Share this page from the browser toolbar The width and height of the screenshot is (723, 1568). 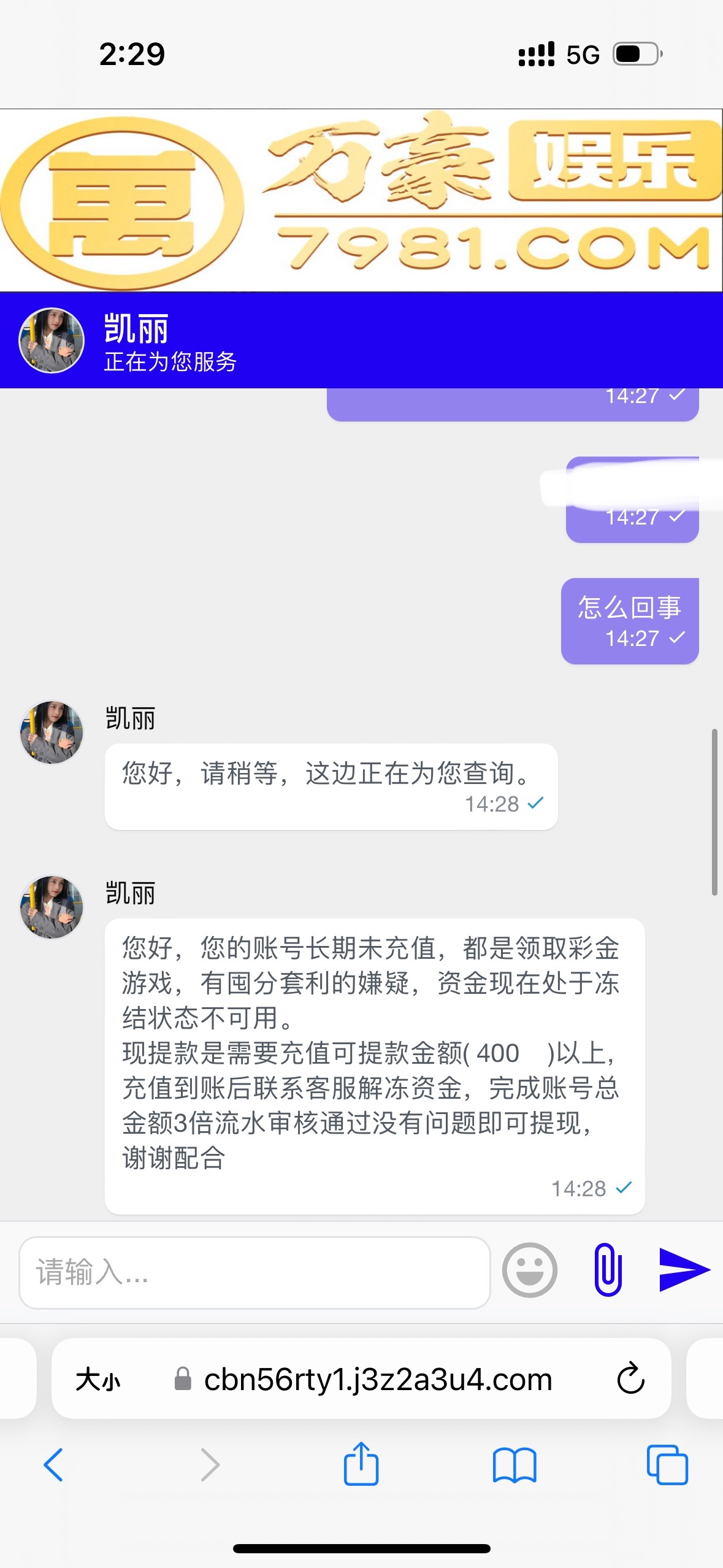(x=361, y=1464)
